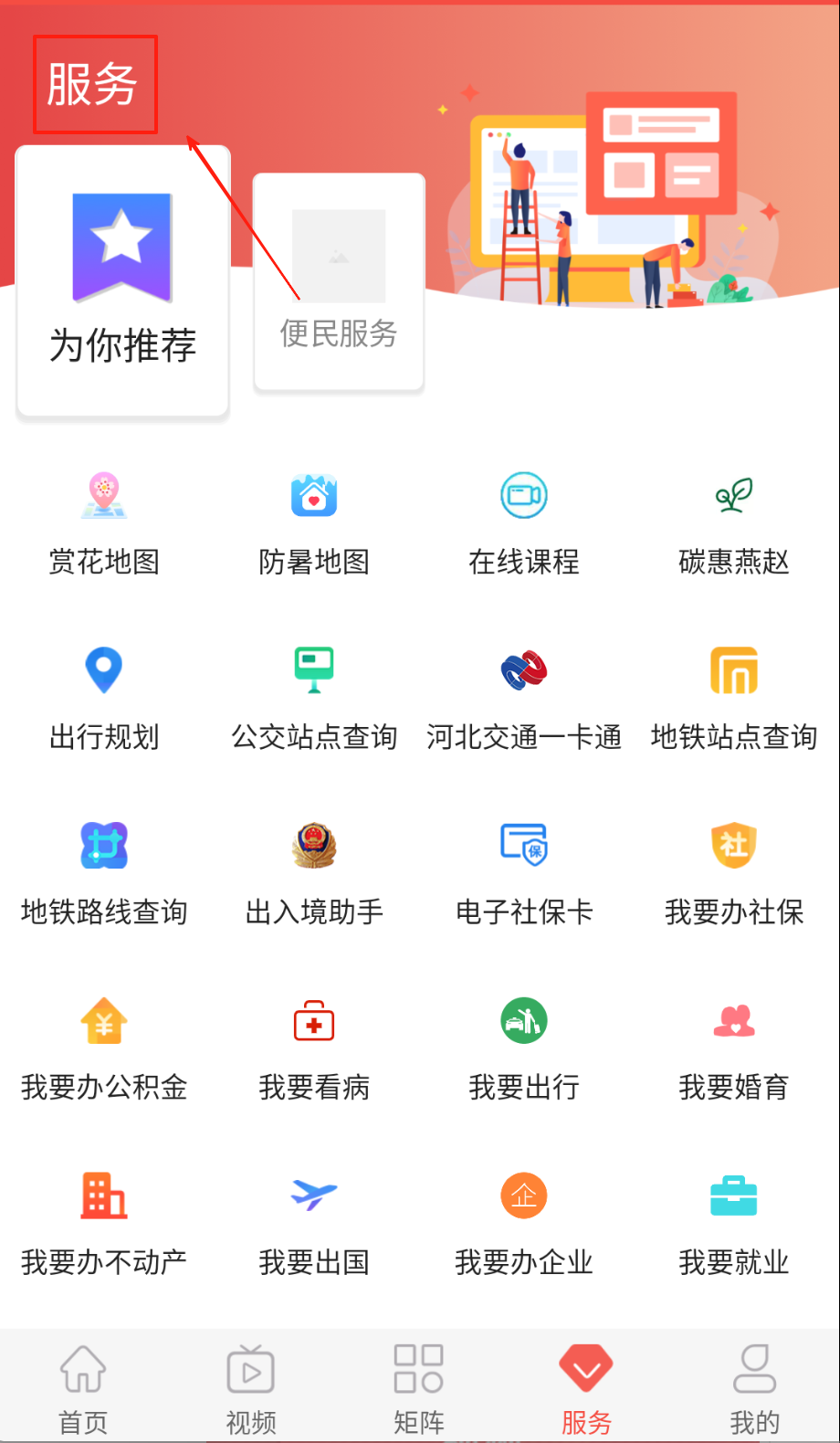Choose 我要看病 service
The image size is (840, 1443).
point(314,1048)
